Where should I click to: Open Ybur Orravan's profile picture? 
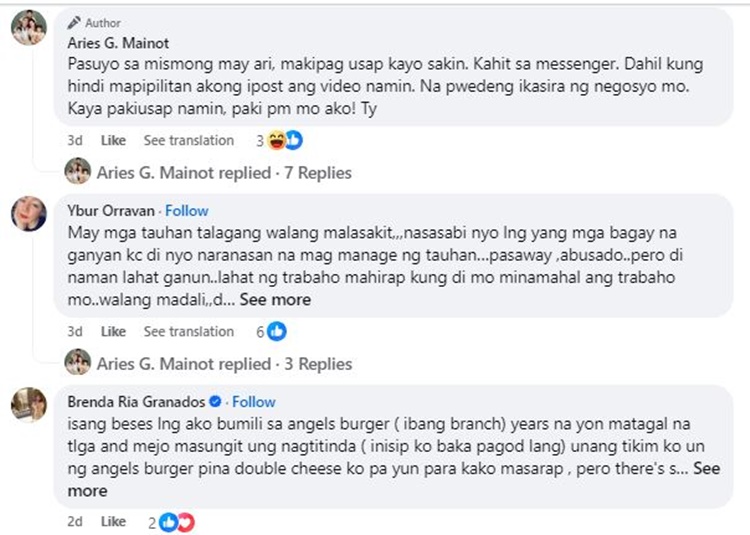click(27, 214)
